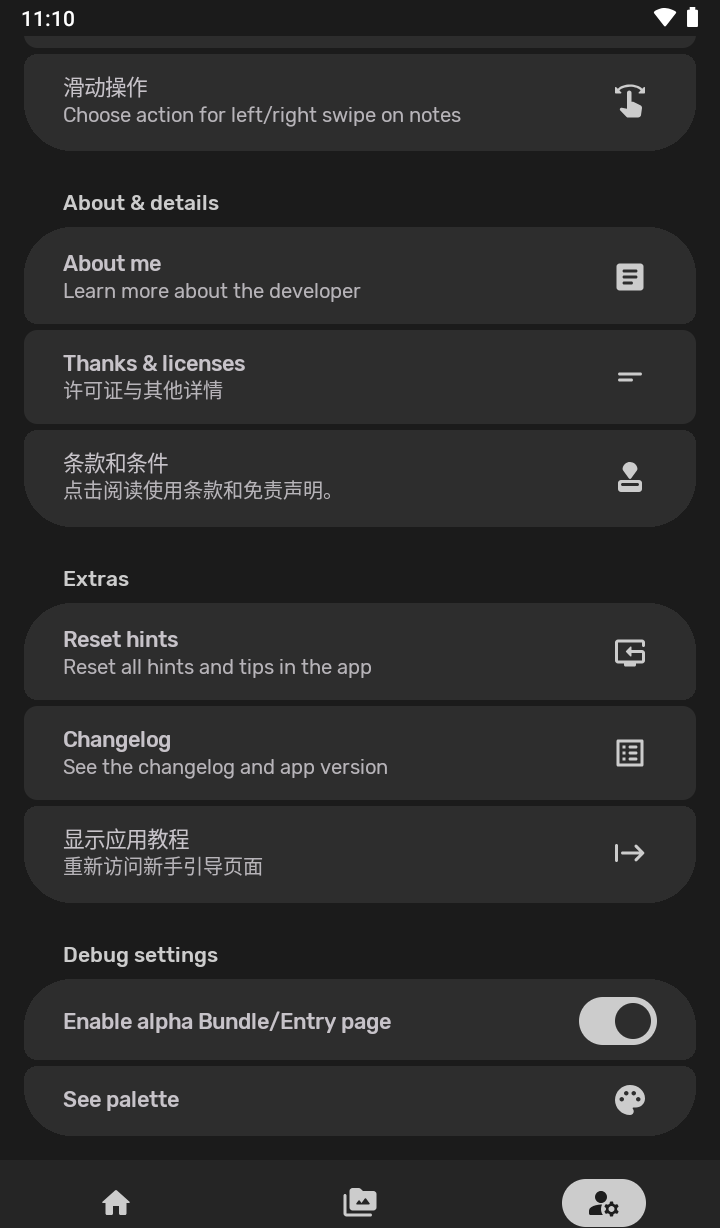Open the 条款和条件 terms row
720x1228 pixels.
click(x=359, y=477)
